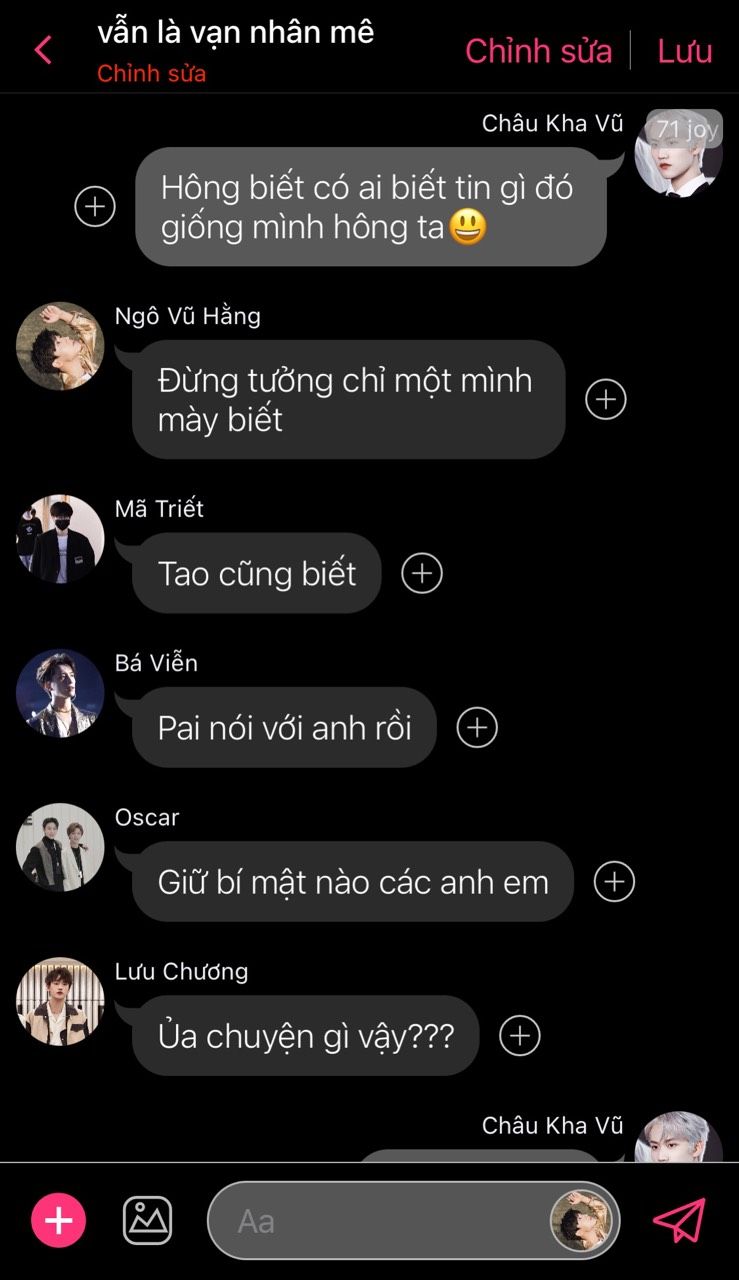The image size is (739, 1280).
Task: Tap plus beside 'Hông biết có ai biết' message
Action: coord(95,207)
